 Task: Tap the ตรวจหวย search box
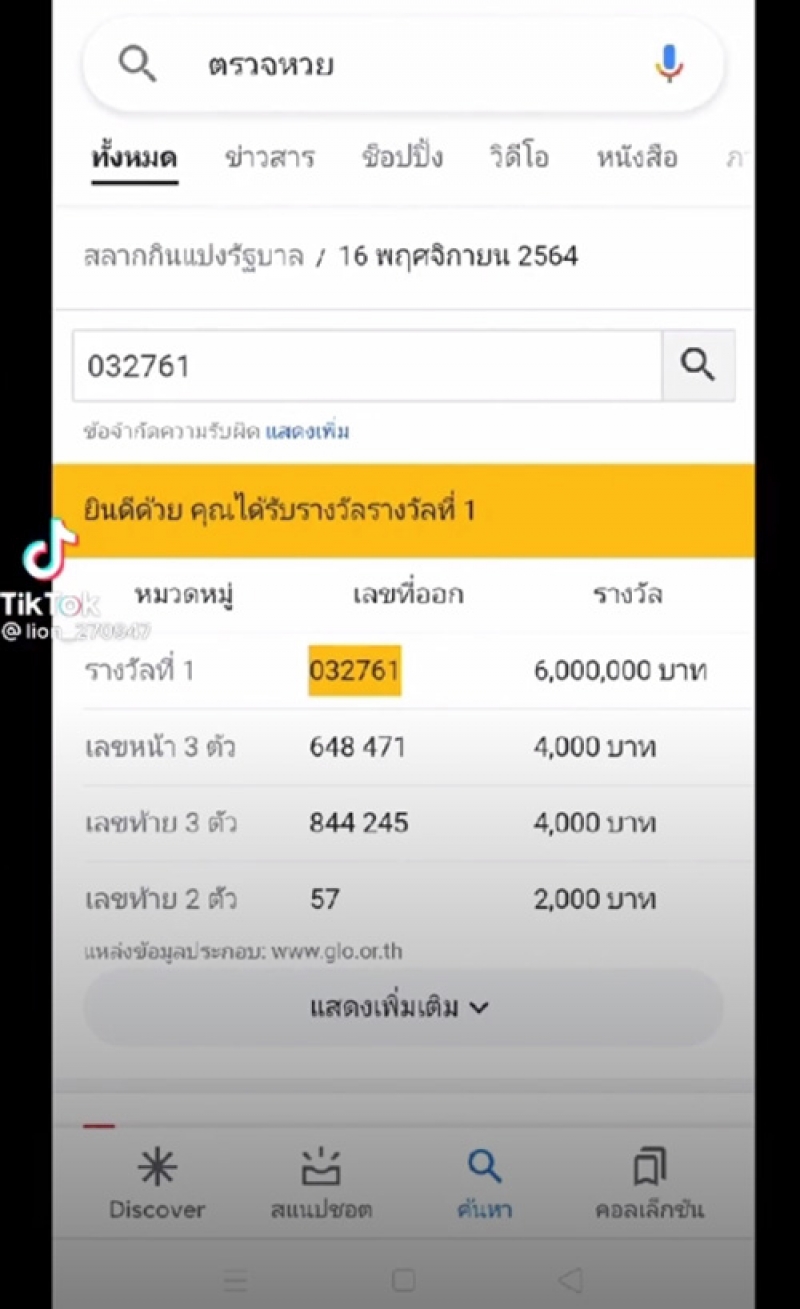click(x=400, y=66)
